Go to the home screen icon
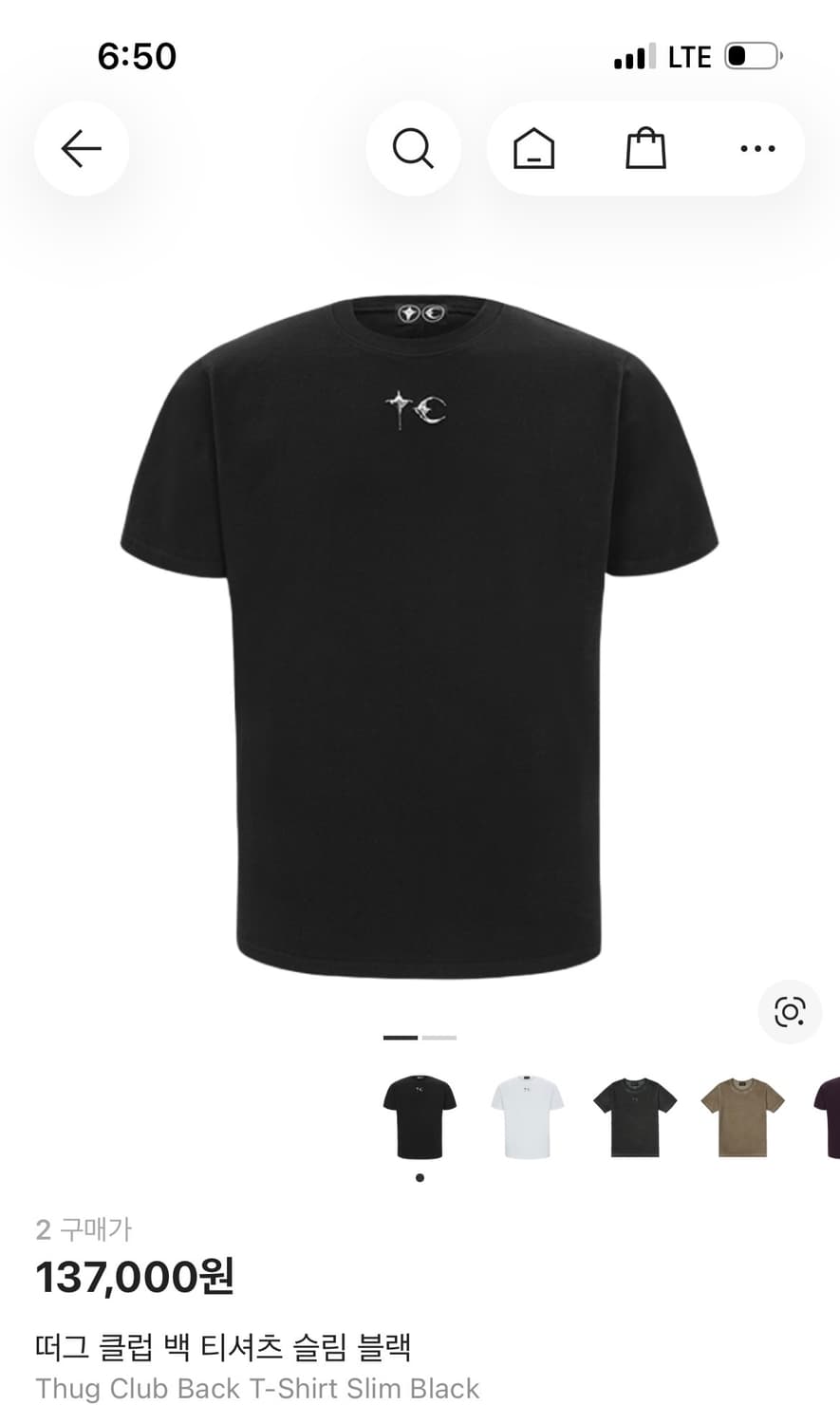This screenshot has height=1424, width=840. tap(534, 149)
